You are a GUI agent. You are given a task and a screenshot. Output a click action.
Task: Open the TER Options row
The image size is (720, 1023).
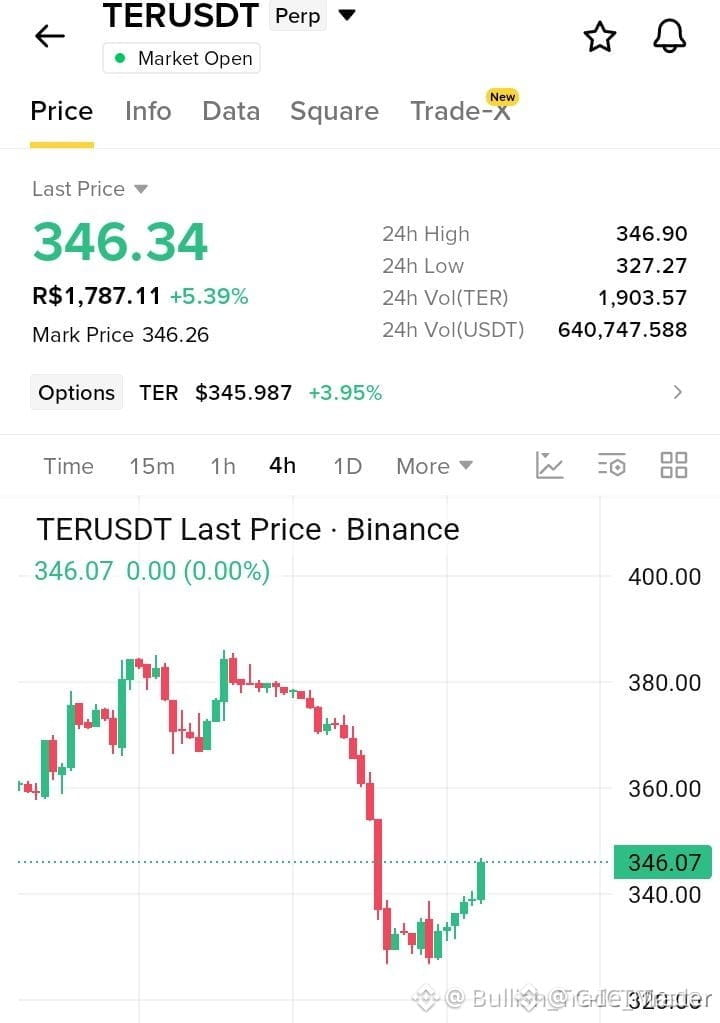click(359, 392)
